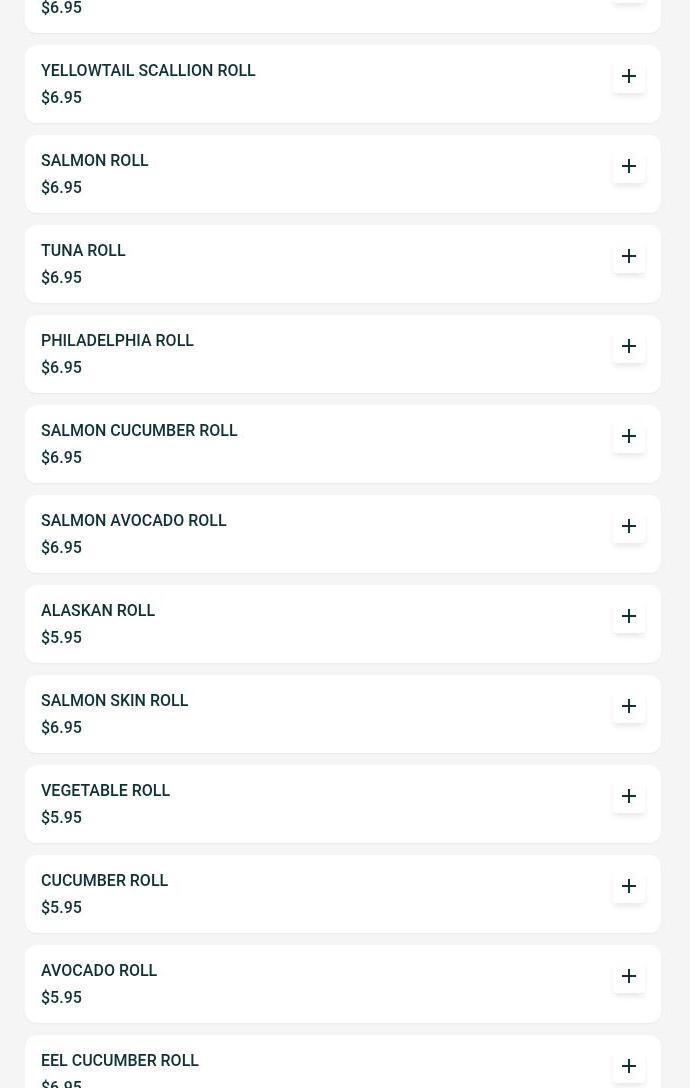
Task: Select the Eel Cucumber Roll card
Action: tap(300, 1068)
